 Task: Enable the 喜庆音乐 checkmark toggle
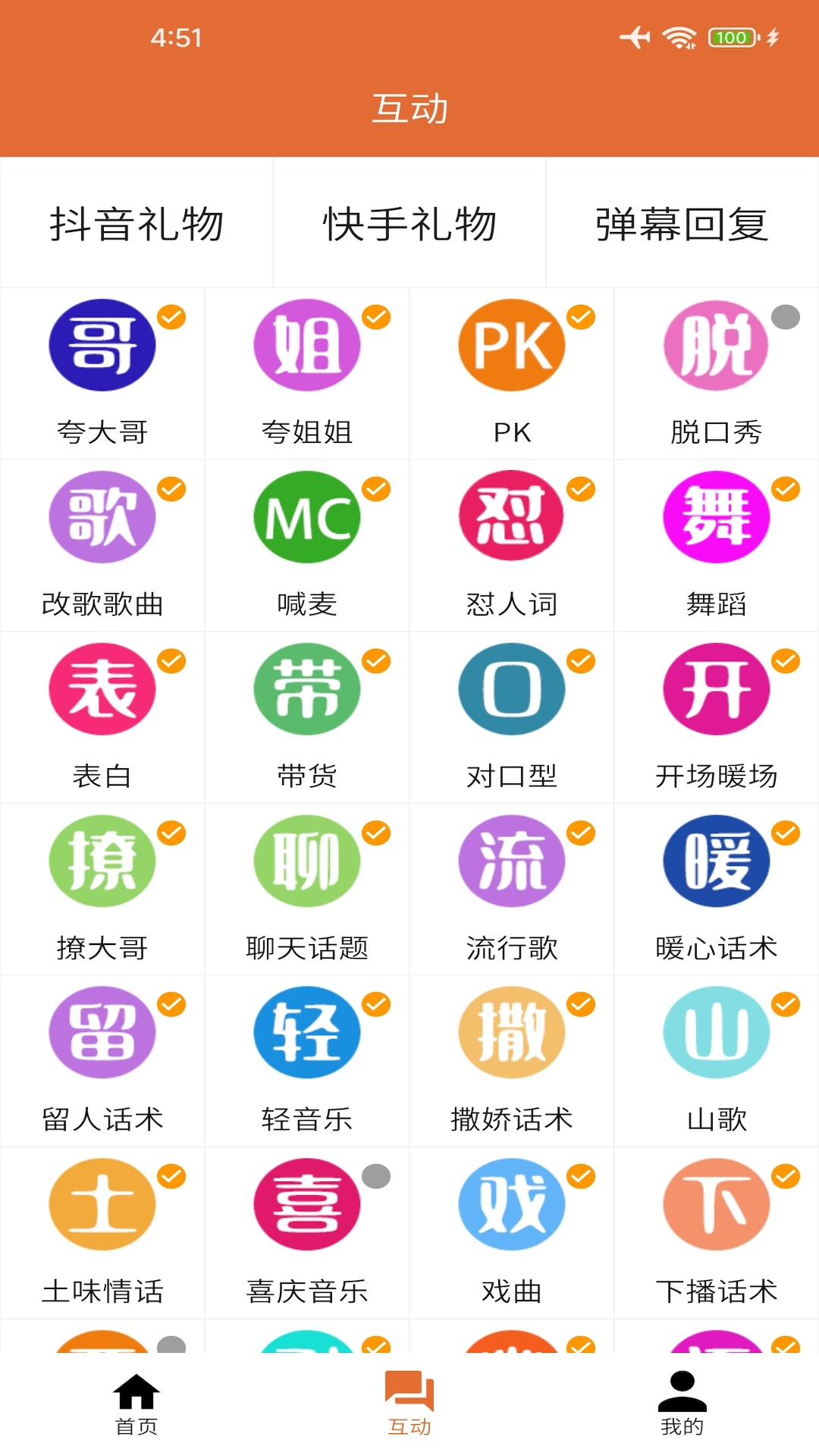point(375,1178)
